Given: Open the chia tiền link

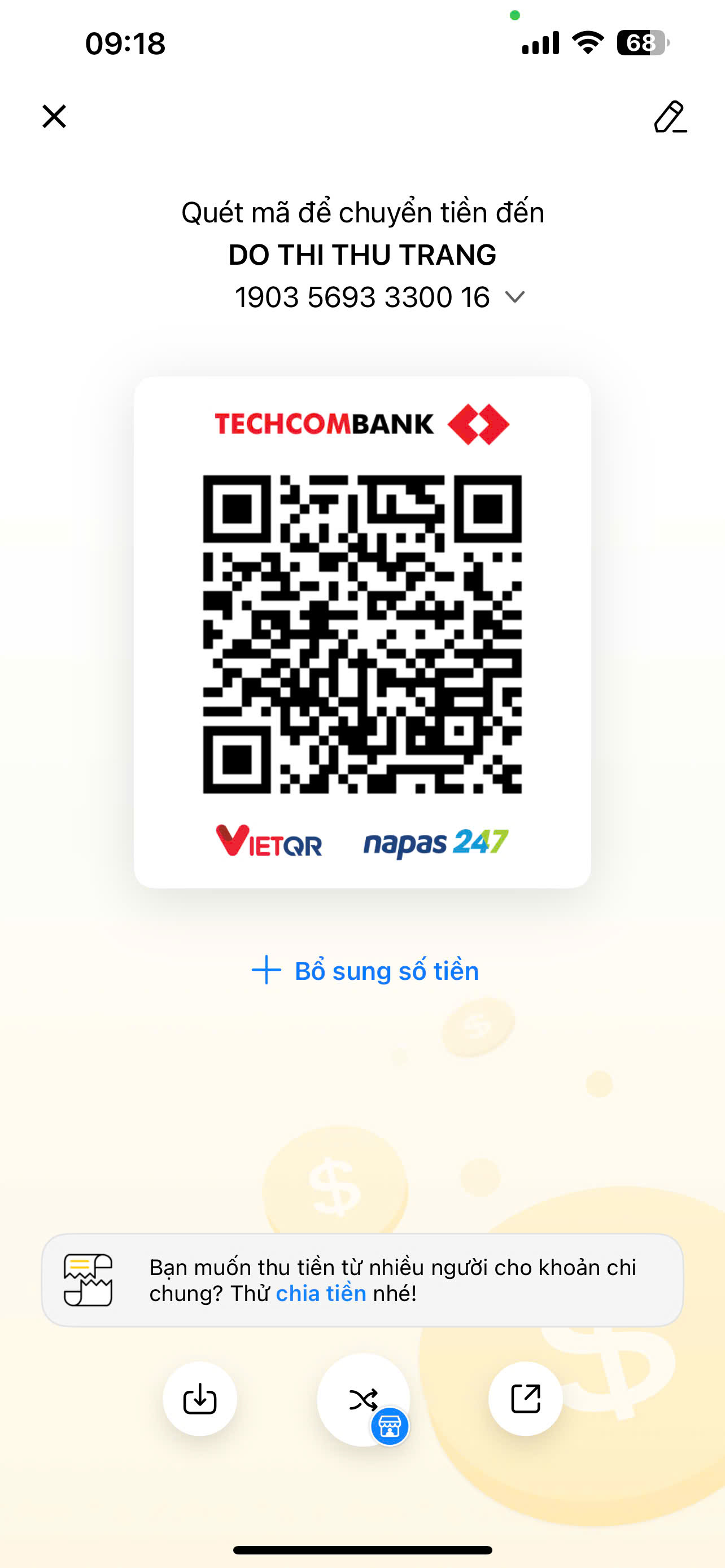Looking at the screenshot, I should [x=321, y=1293].
